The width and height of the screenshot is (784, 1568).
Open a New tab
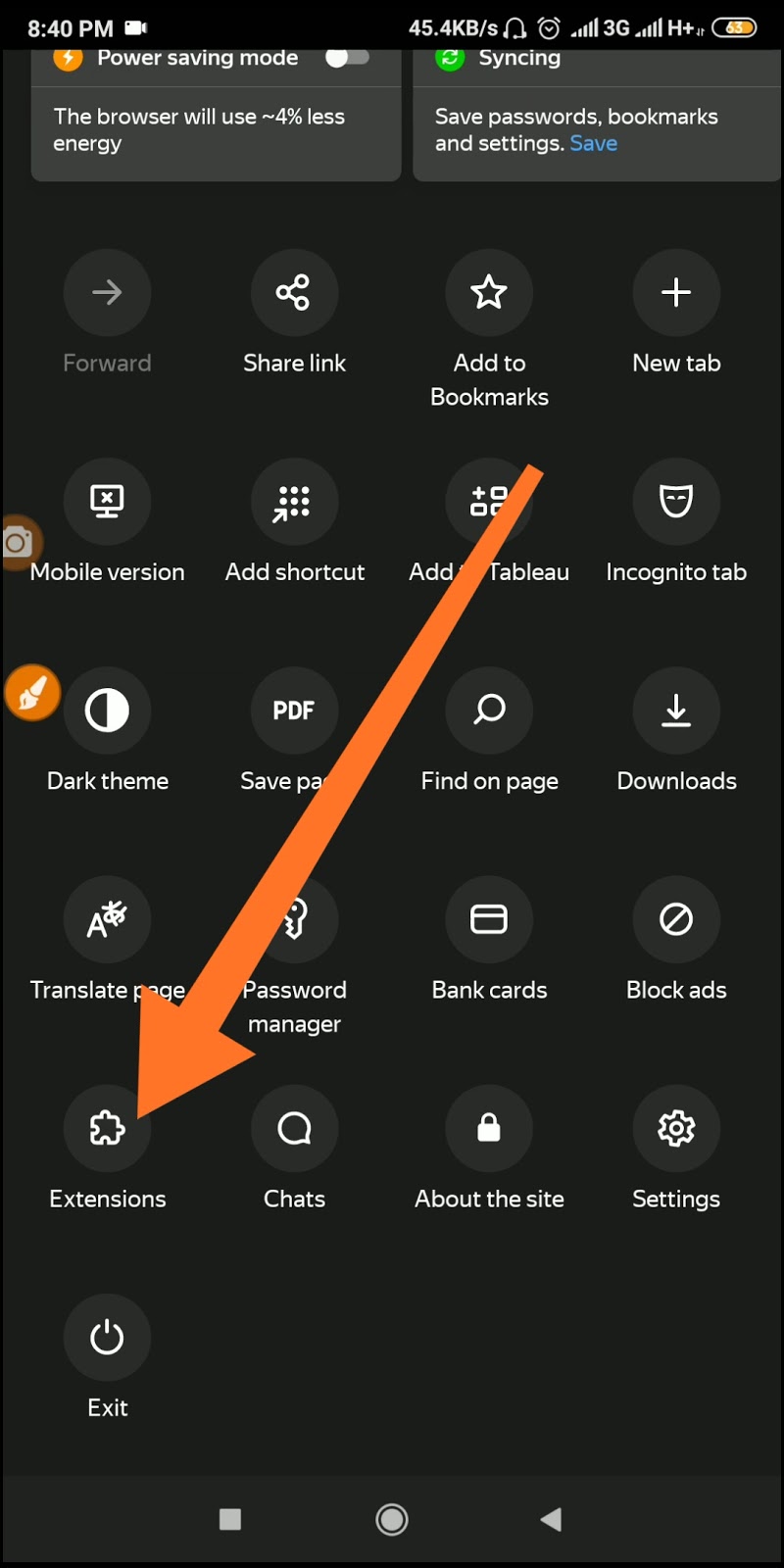676,292
